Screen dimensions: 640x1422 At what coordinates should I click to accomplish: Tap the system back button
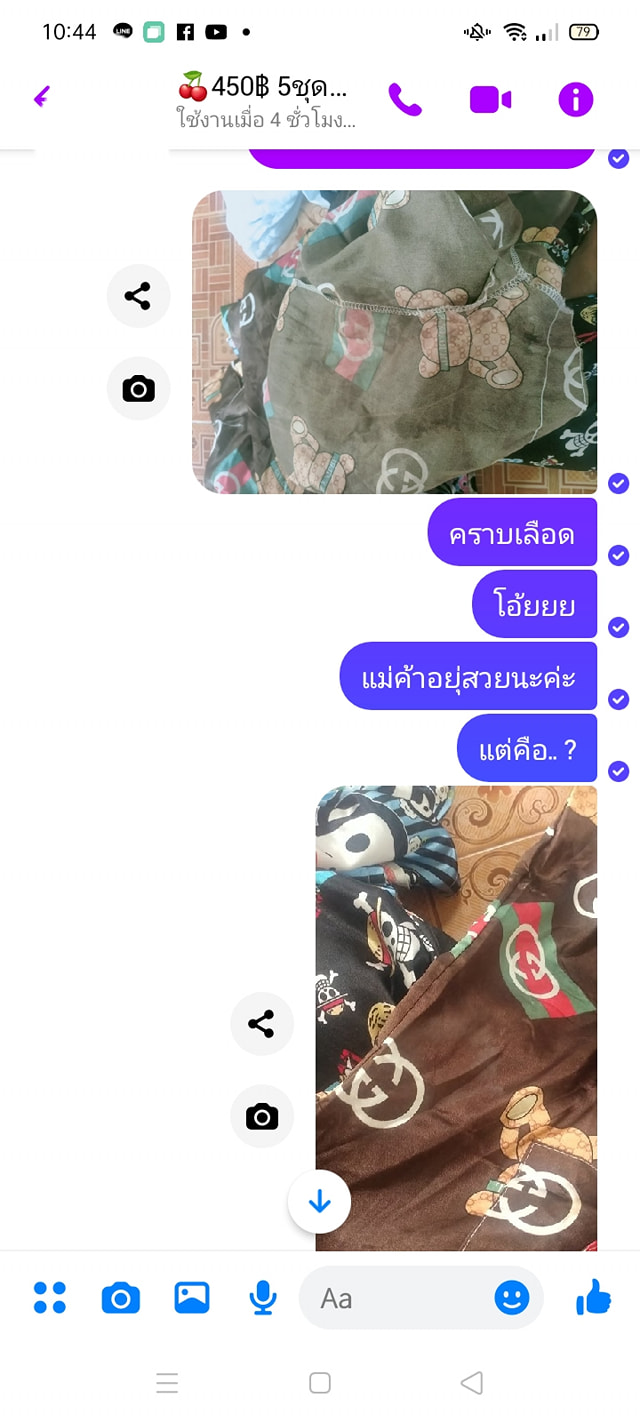471,1383
